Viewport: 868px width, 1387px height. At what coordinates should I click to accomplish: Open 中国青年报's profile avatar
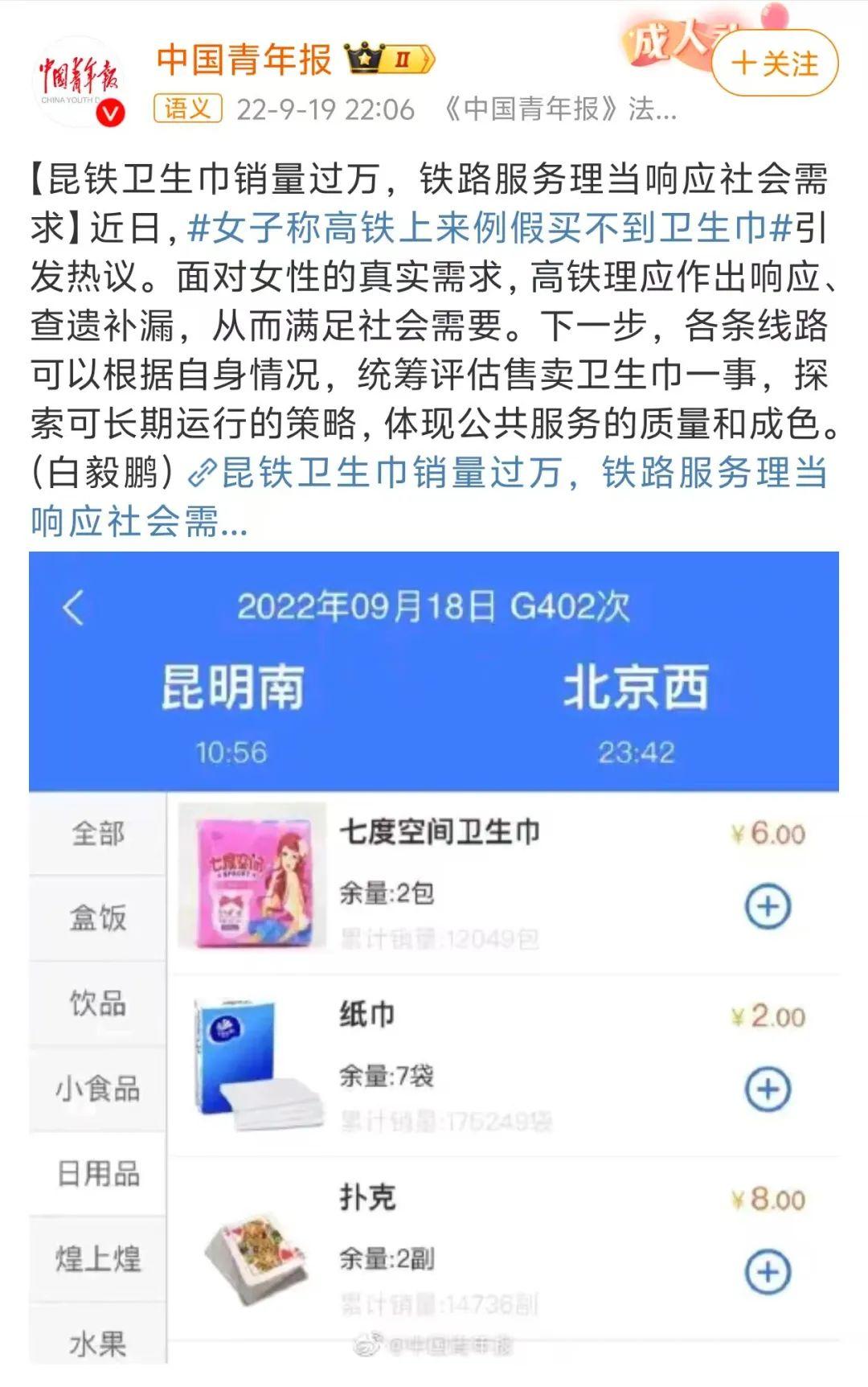click(79, 81)
